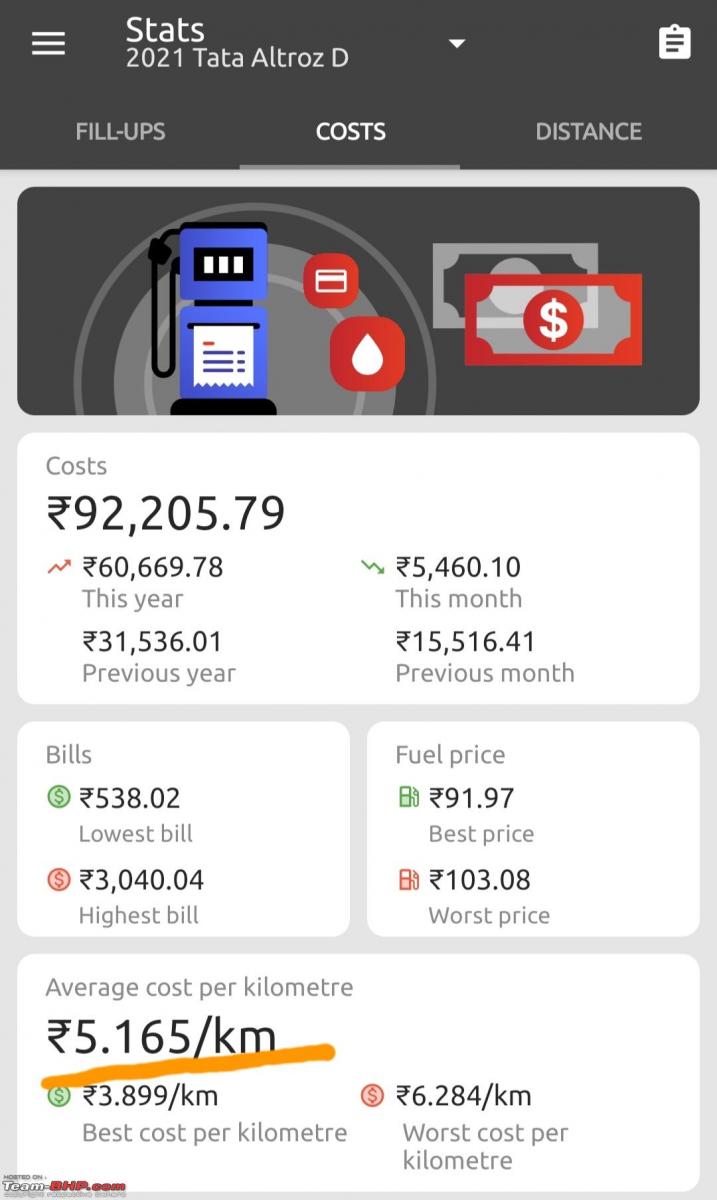Screen dimensions: 717x1200
Task: Switch to the Fill-ups tab
Action: click(x=120, y=132)
